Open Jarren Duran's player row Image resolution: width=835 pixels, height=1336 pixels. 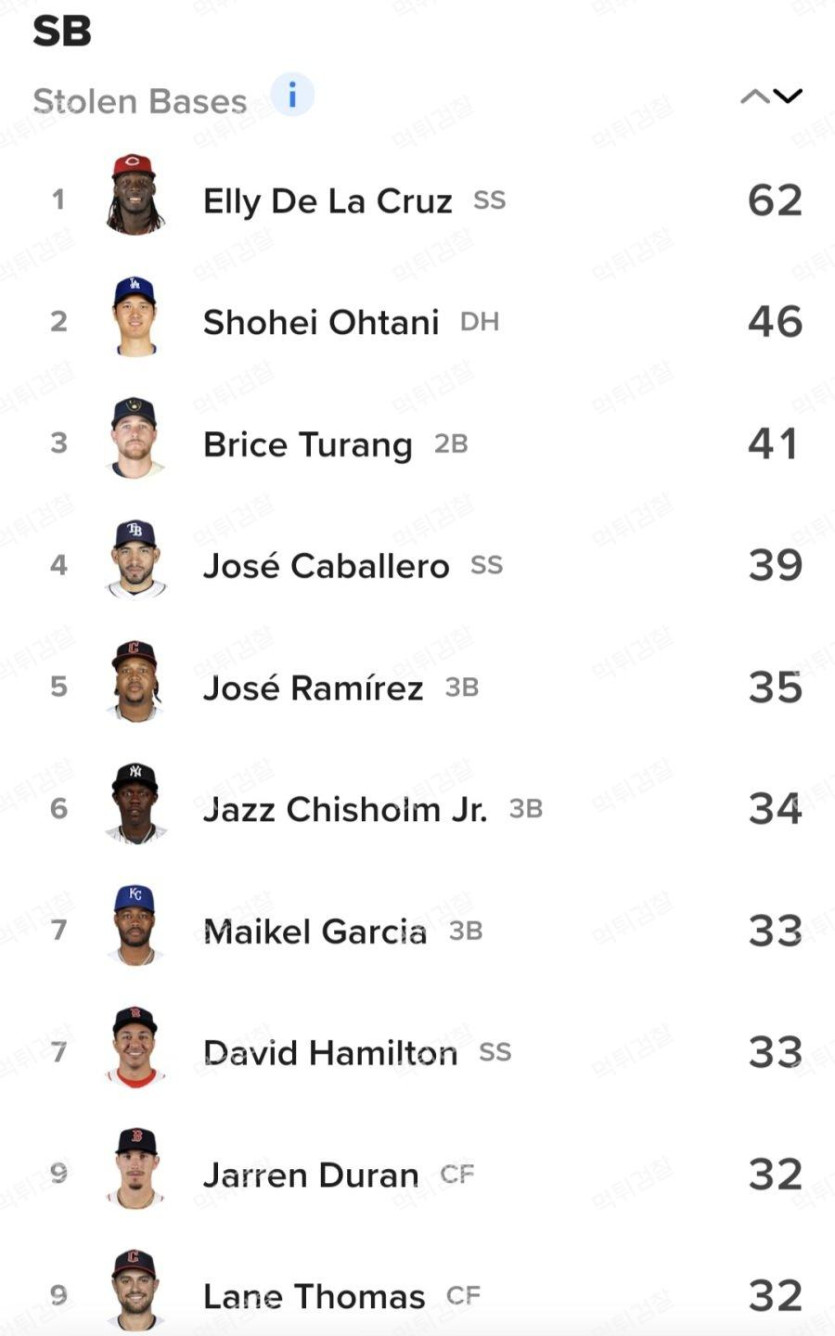point(418,1175)
